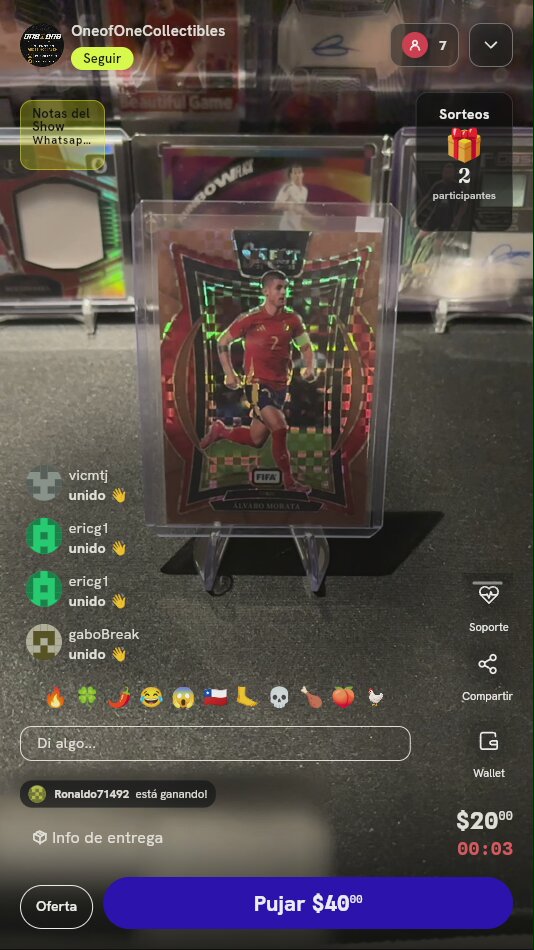The width and height of the screenshot is (534, 950).
Task: Send the skull emoji reaction
Action: click(279, 697)
